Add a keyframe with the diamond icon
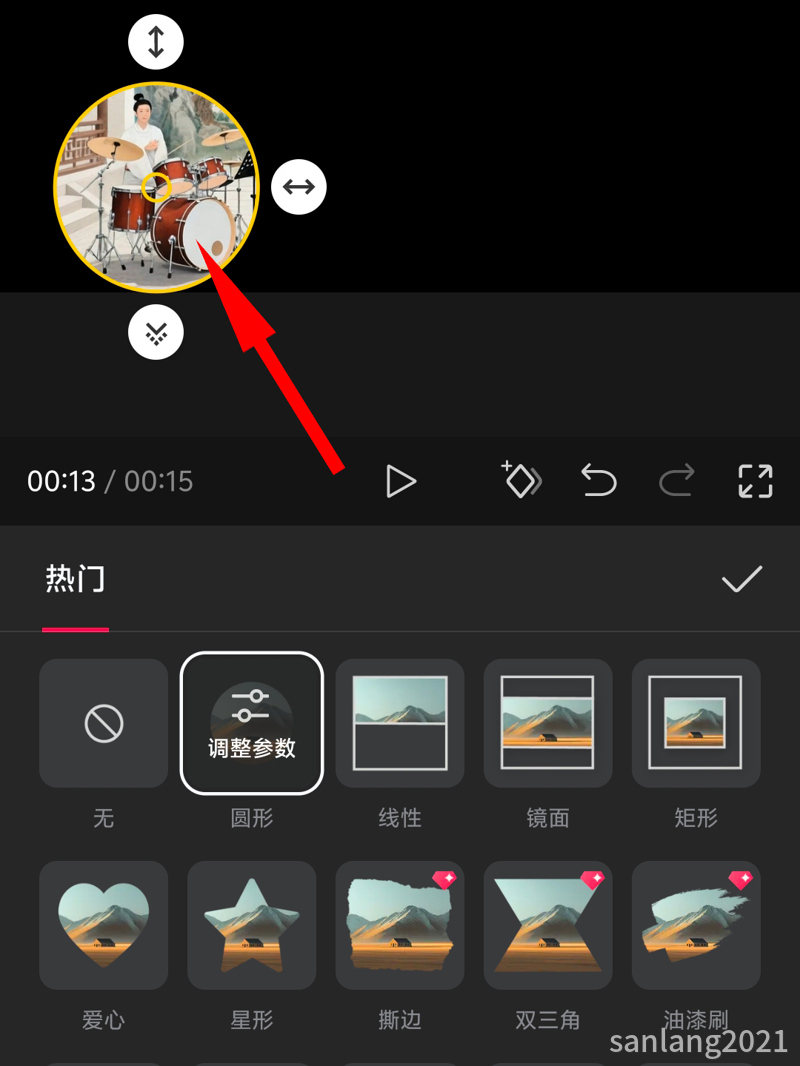 click(521, 480)
